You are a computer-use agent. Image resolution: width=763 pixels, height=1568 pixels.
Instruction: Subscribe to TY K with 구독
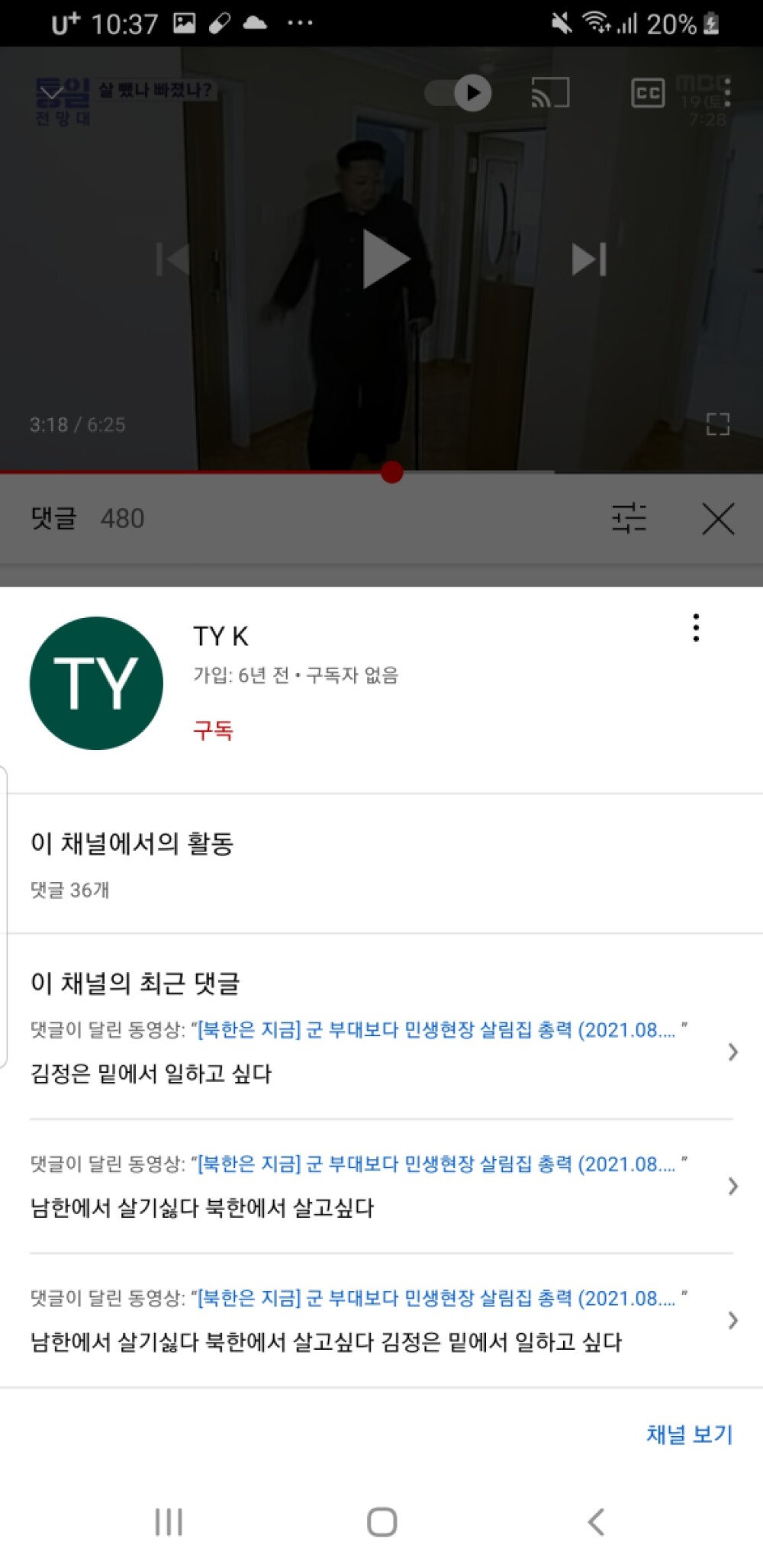[x=213, y=730]
